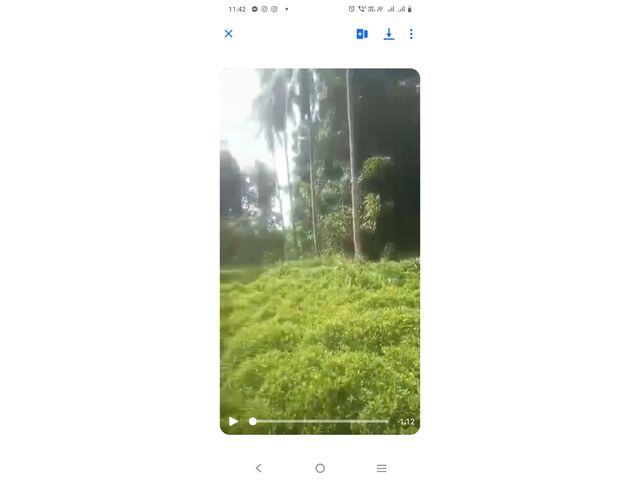640x480 pixels.
Task: Download the video
Action: tap(389, 34)
